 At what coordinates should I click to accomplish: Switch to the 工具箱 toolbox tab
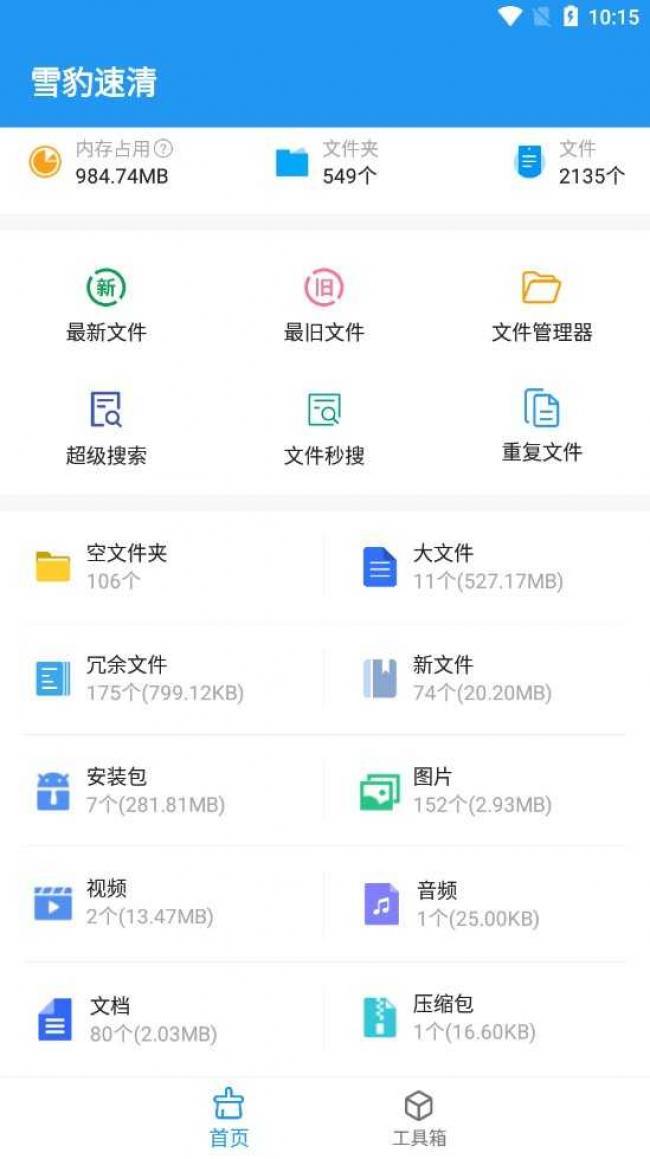[418, 1118]
